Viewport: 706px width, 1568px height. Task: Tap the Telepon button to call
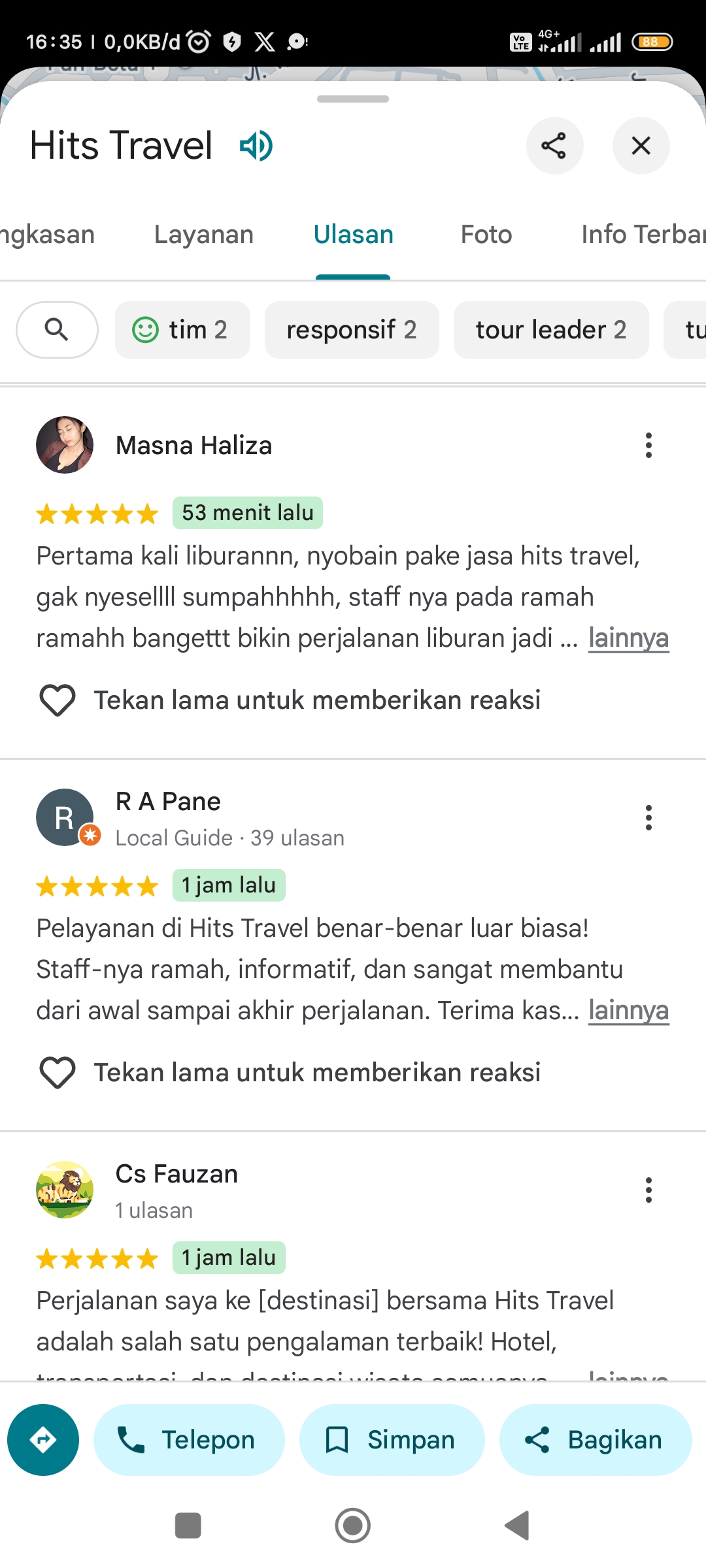[x=189, y=1440]
